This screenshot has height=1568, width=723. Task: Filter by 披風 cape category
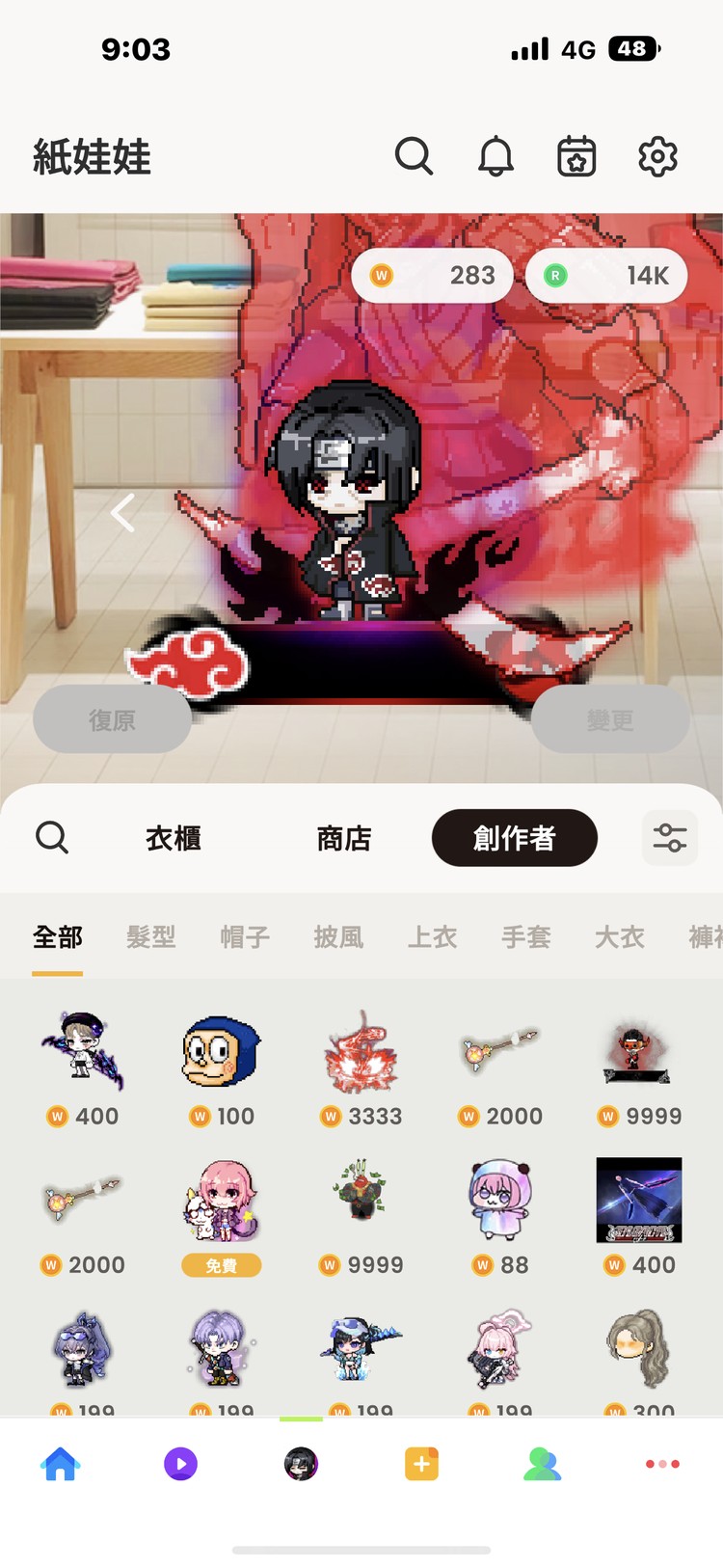338,936
